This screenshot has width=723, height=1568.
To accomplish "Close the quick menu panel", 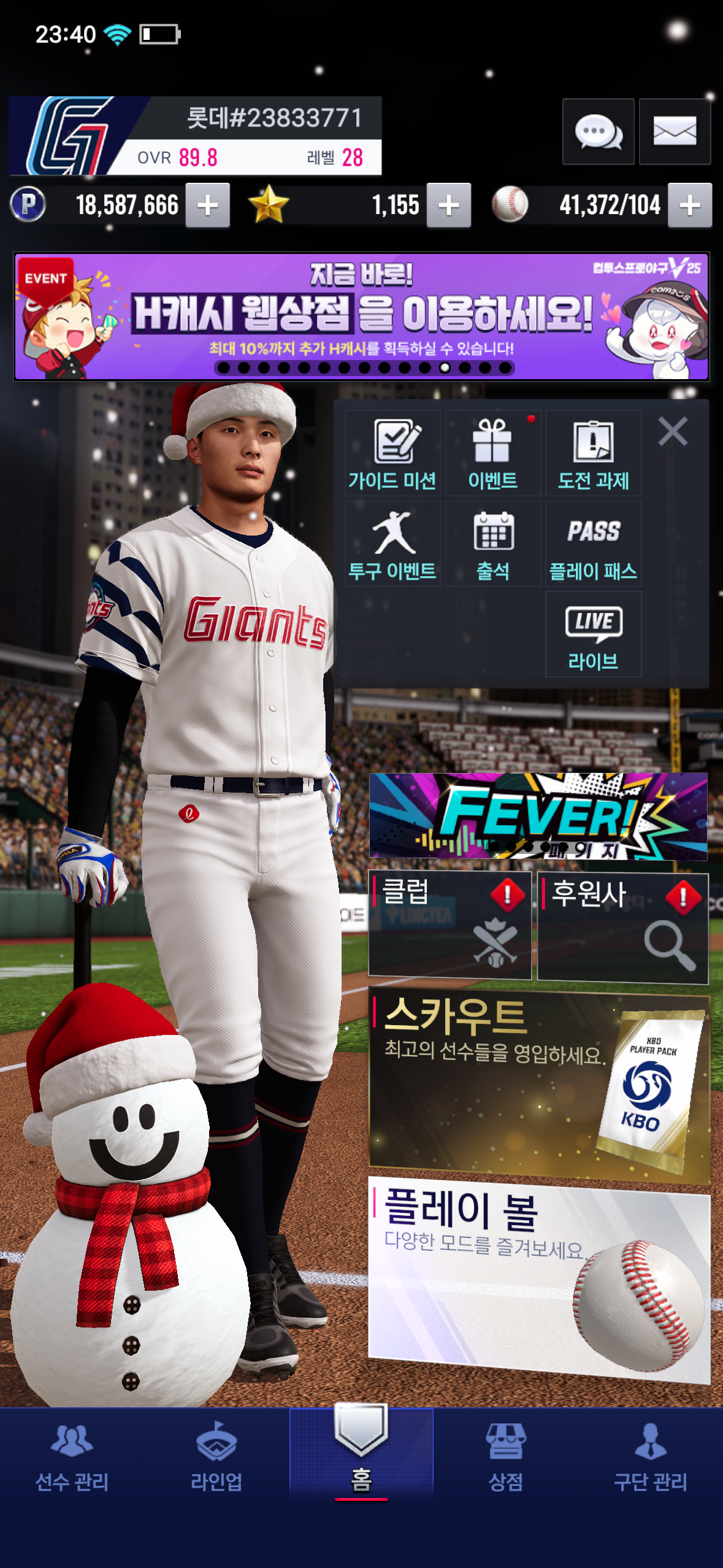I will (673, 431).
